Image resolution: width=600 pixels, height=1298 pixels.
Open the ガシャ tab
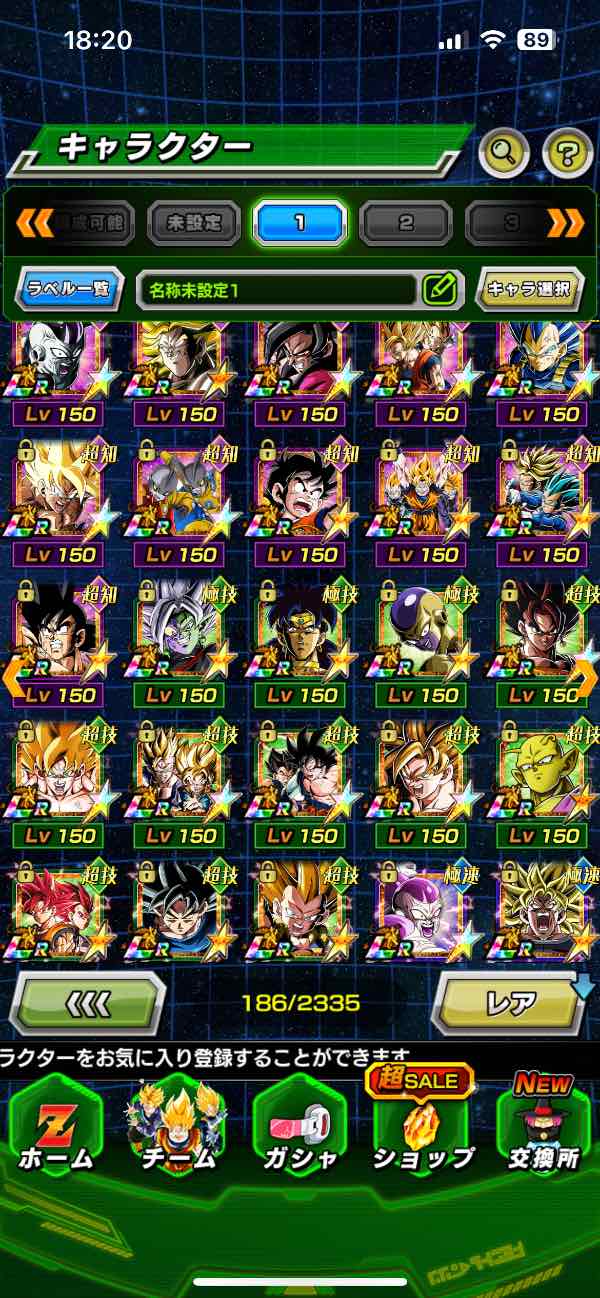pyautogui.click(x=299, y=1130)
